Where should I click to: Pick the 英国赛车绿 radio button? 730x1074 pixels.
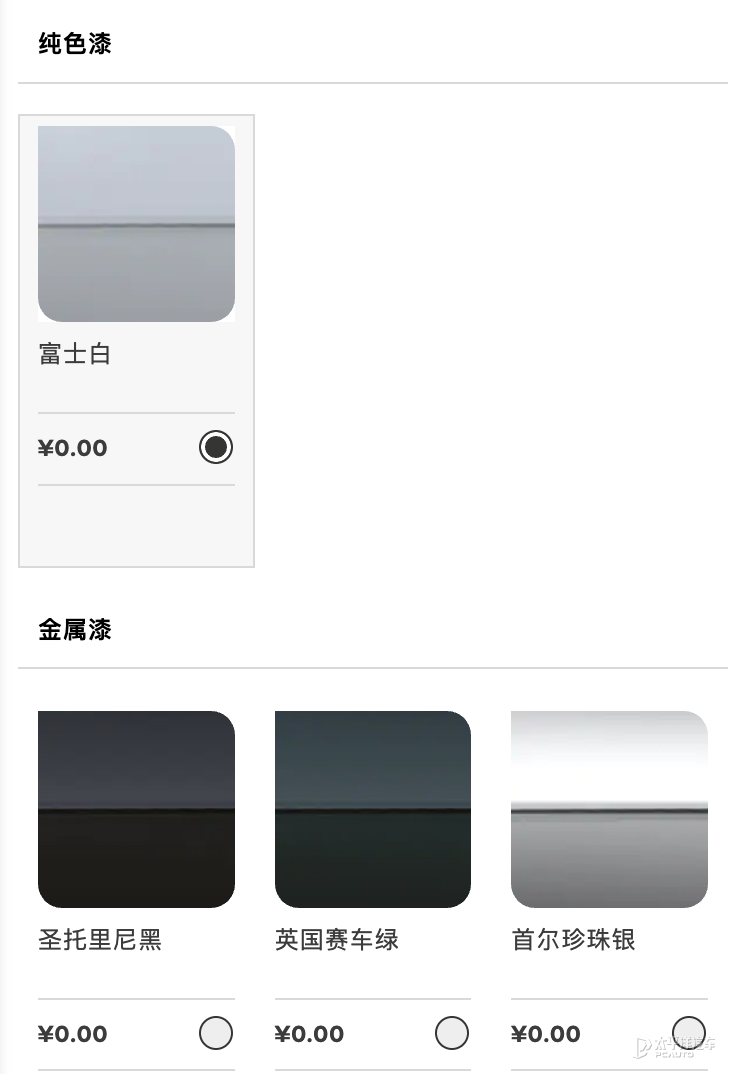[452, 1032]
